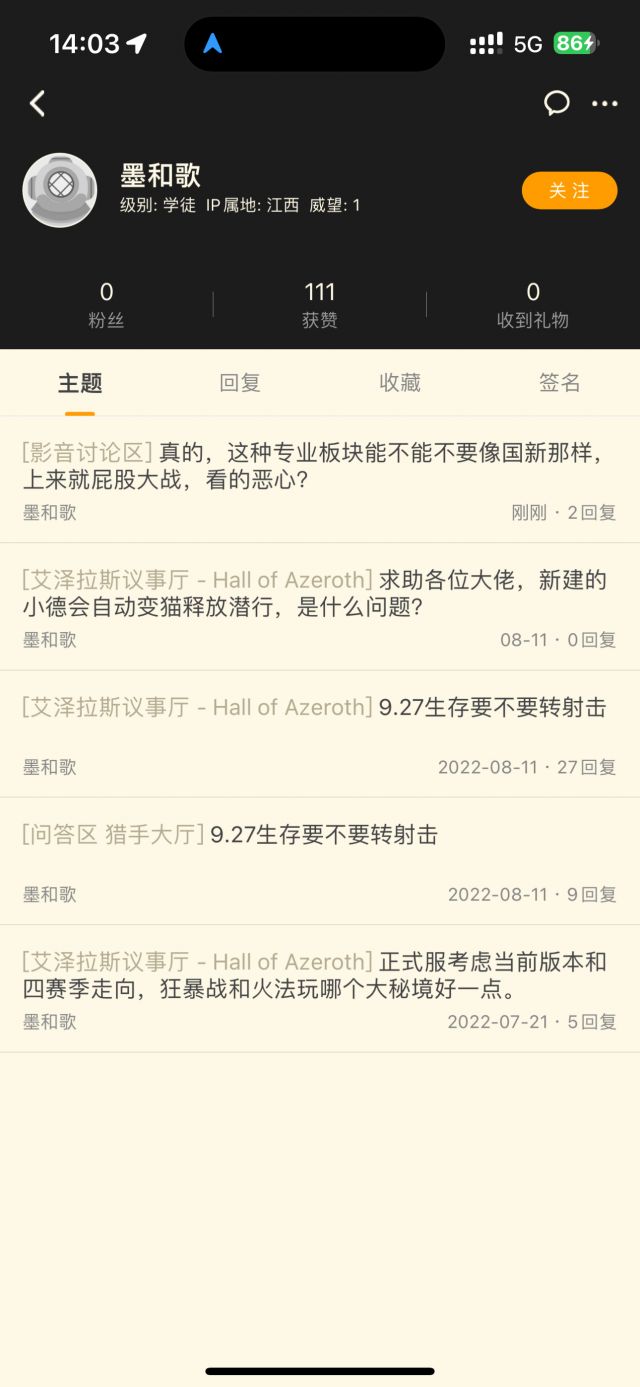Go back using the top-left arrow
Screen dimensions: 640x1387
click(x=38, y=103)
